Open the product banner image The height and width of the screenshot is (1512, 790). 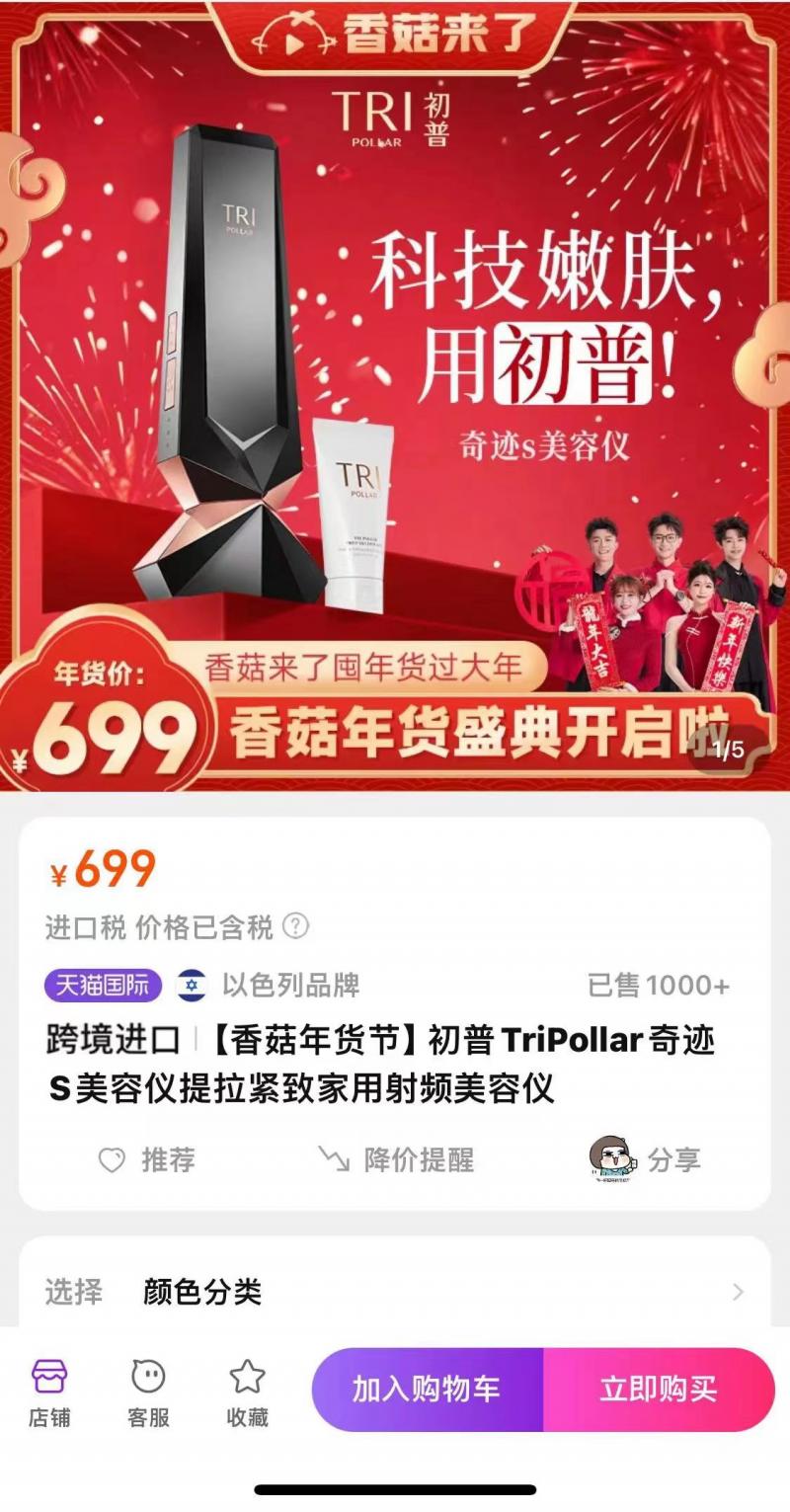coord(395,395)
